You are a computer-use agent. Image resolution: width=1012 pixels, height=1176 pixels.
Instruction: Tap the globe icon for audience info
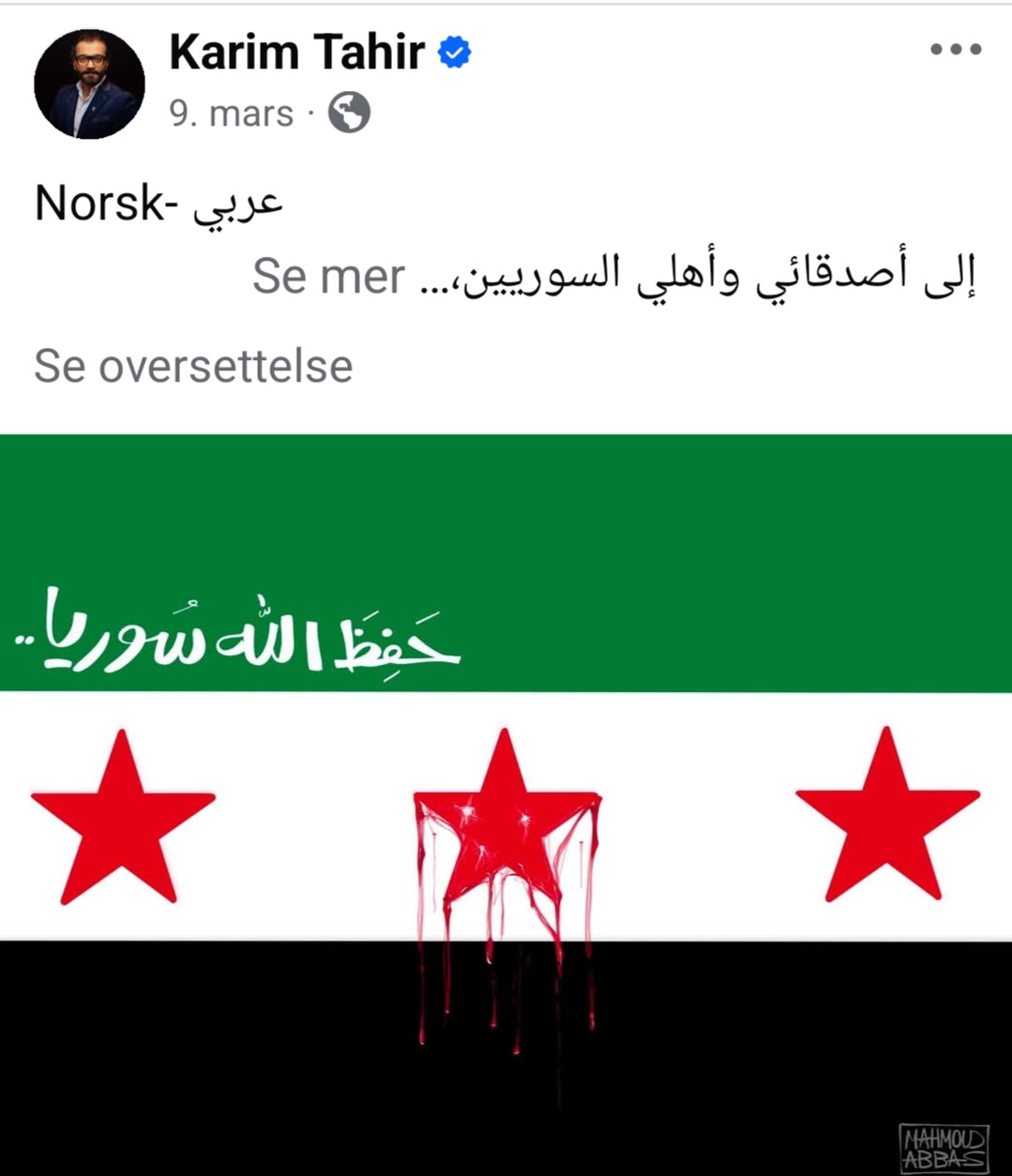(x=349, y=113)
